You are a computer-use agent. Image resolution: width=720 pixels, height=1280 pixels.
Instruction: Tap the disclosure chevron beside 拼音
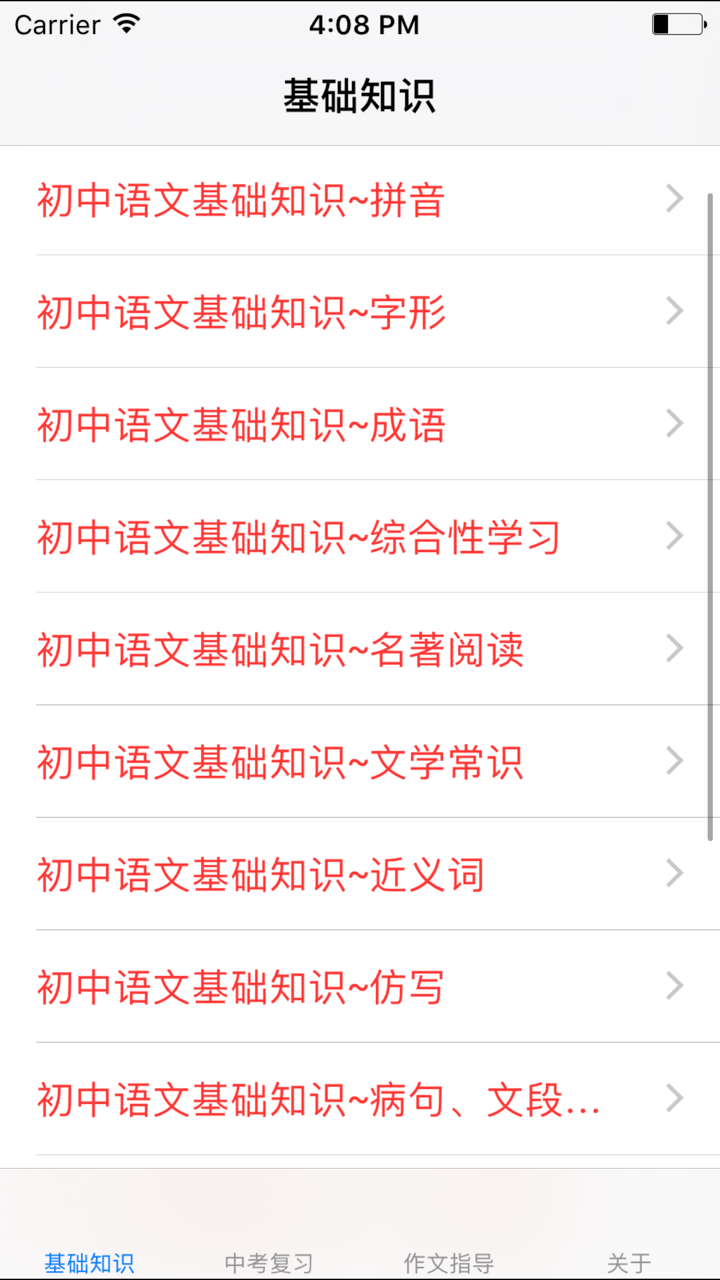click(x=674, y=199)
